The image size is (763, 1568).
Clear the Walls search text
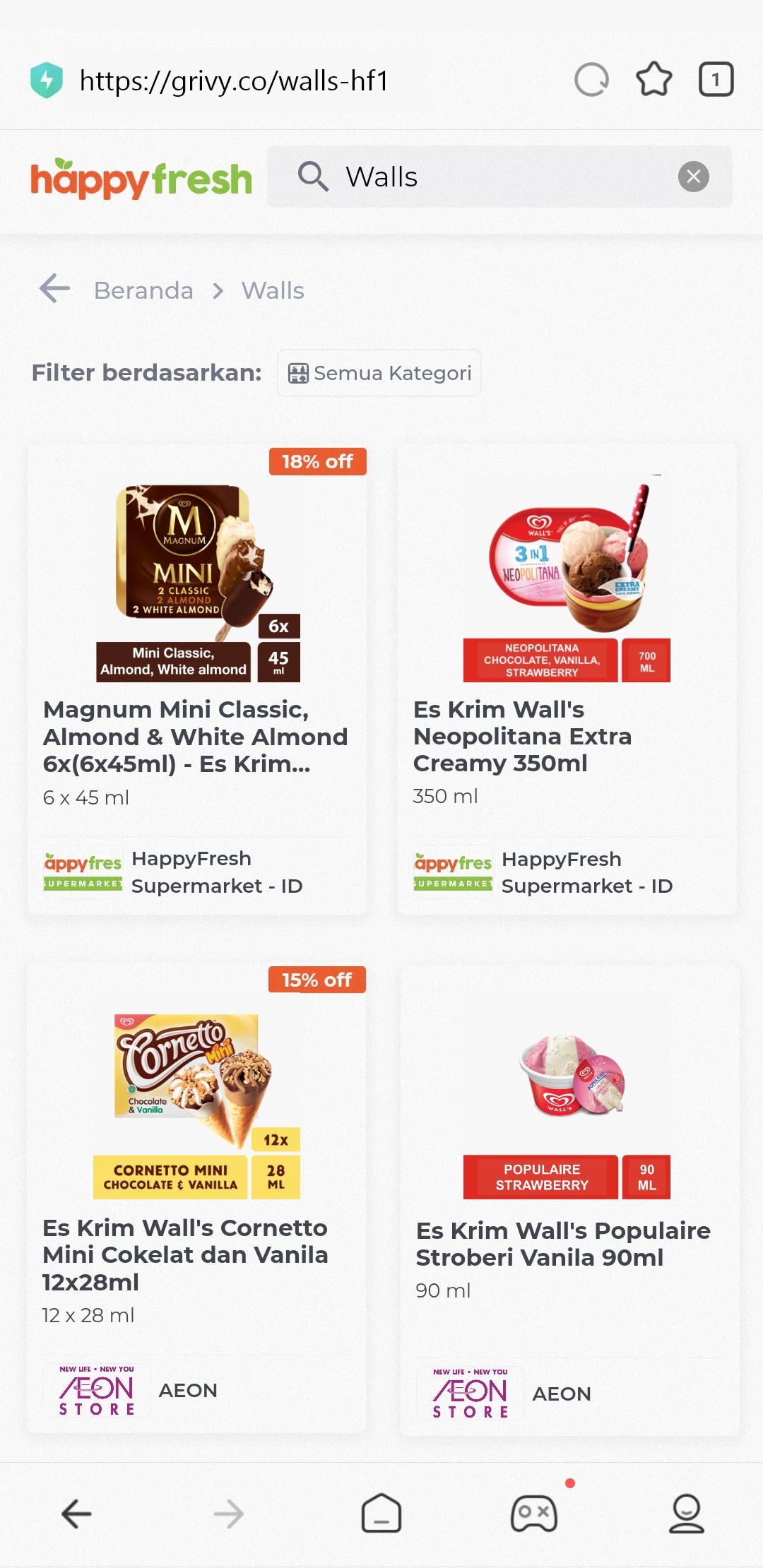tap(694, 177)
